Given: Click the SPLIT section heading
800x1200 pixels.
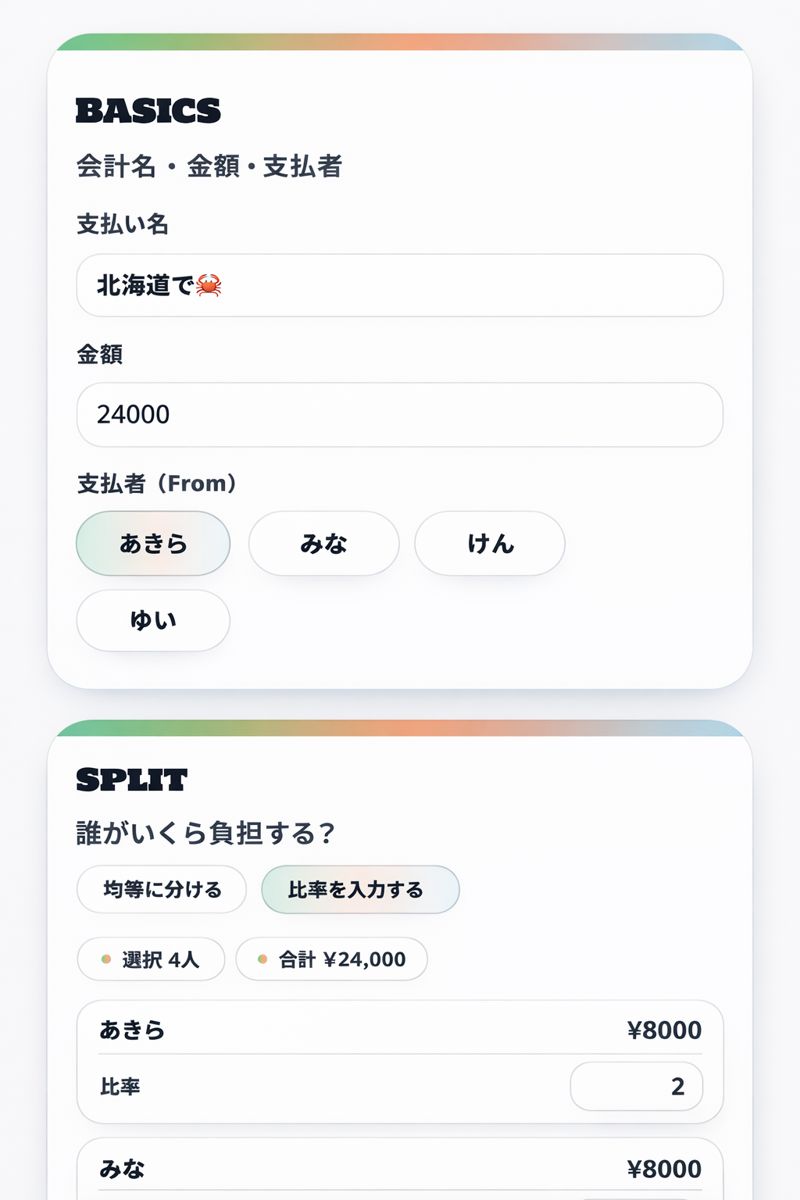Looking at the screenshot, I should coord(134,779).
